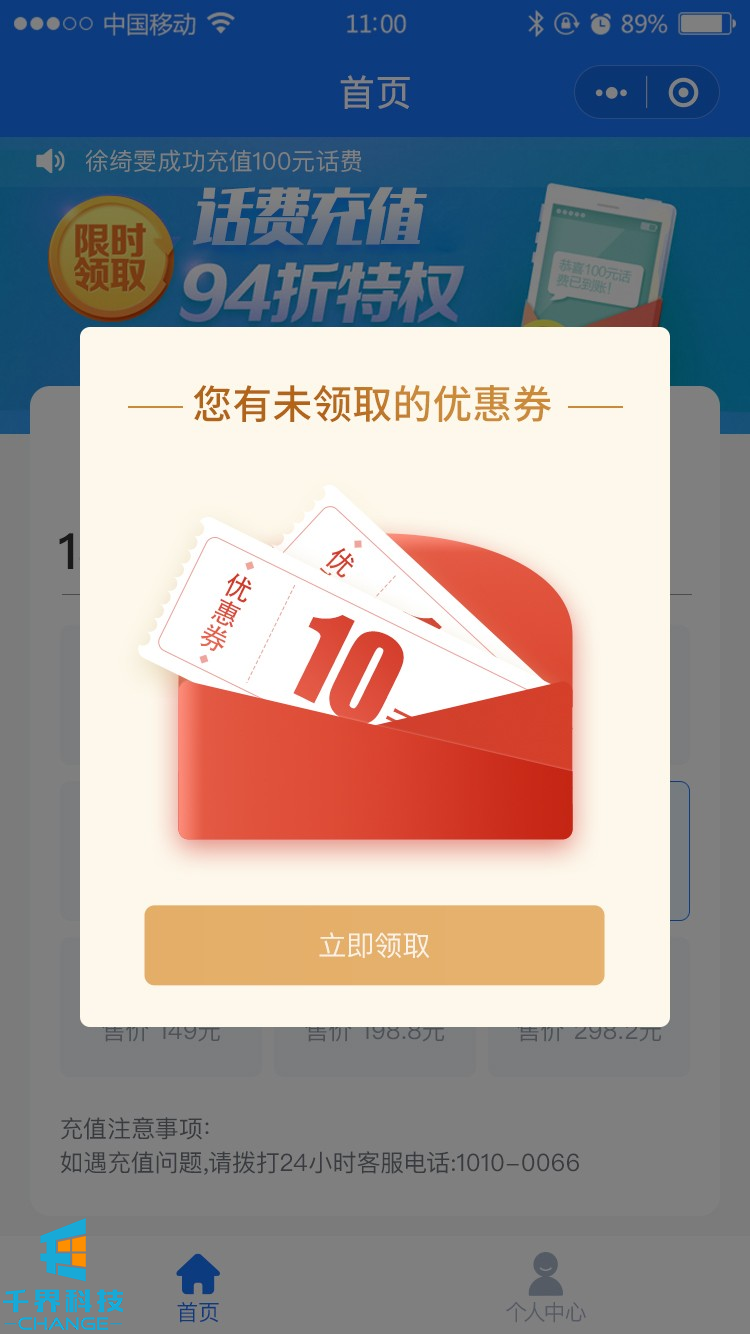This screenshot has height=1334, width=750.
Task: Switch to the 首页 tab
Action: pyautogui.click(x=198, y=1287)
